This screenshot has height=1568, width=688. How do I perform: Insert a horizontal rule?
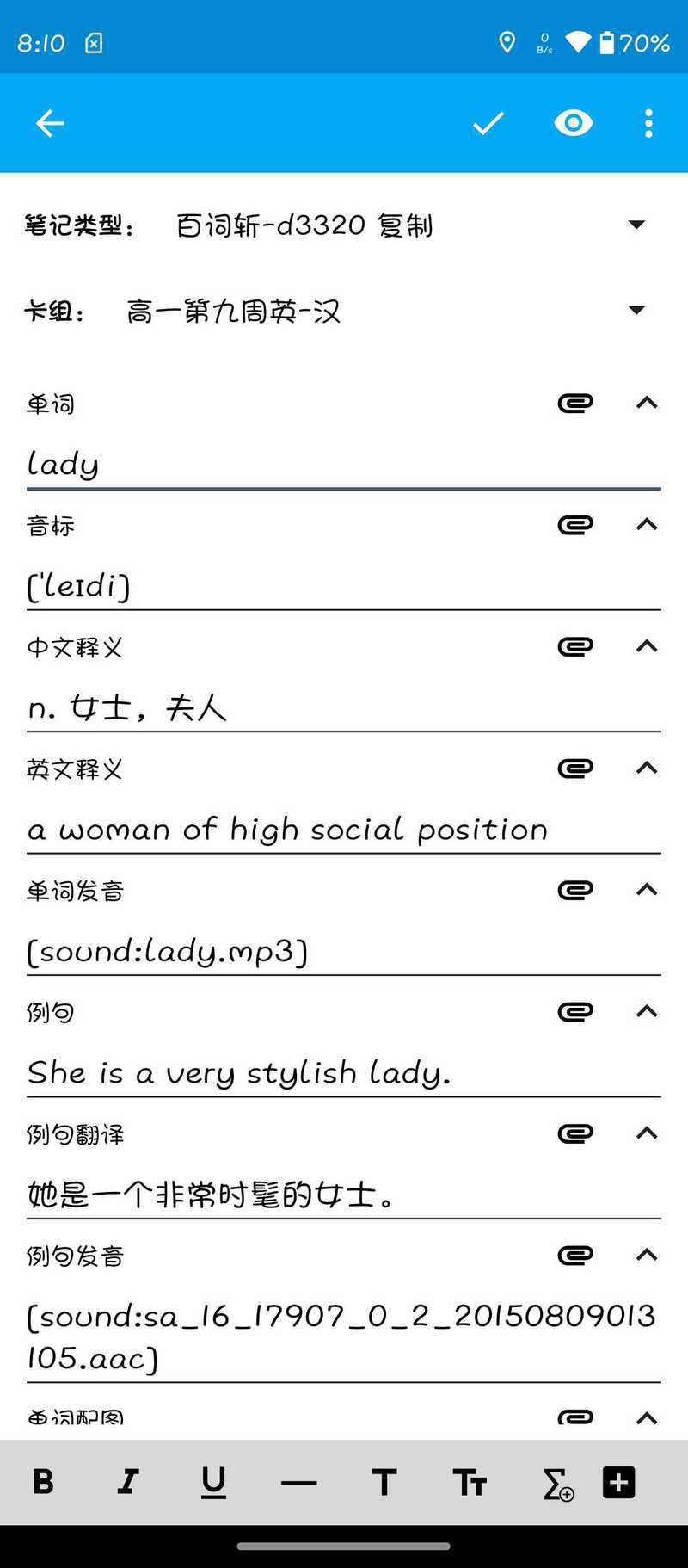[x=298, y=1482]
